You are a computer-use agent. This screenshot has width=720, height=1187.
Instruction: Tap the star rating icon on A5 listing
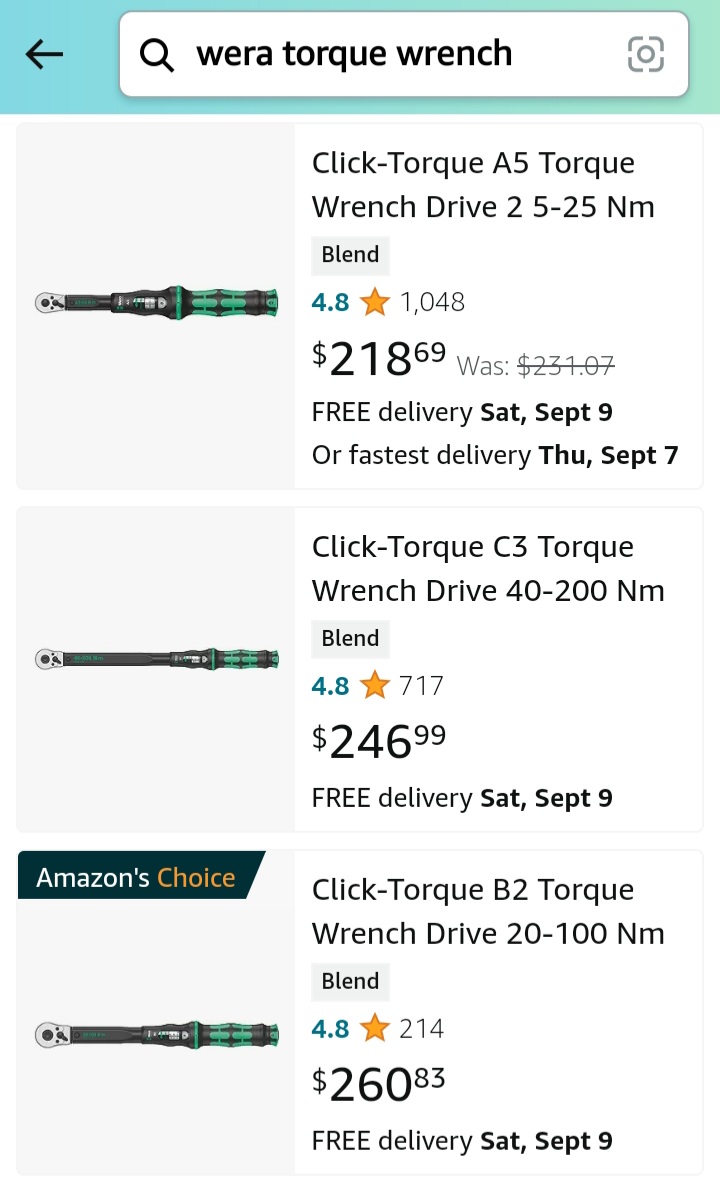pyautogui.click(x=377, y=301)
